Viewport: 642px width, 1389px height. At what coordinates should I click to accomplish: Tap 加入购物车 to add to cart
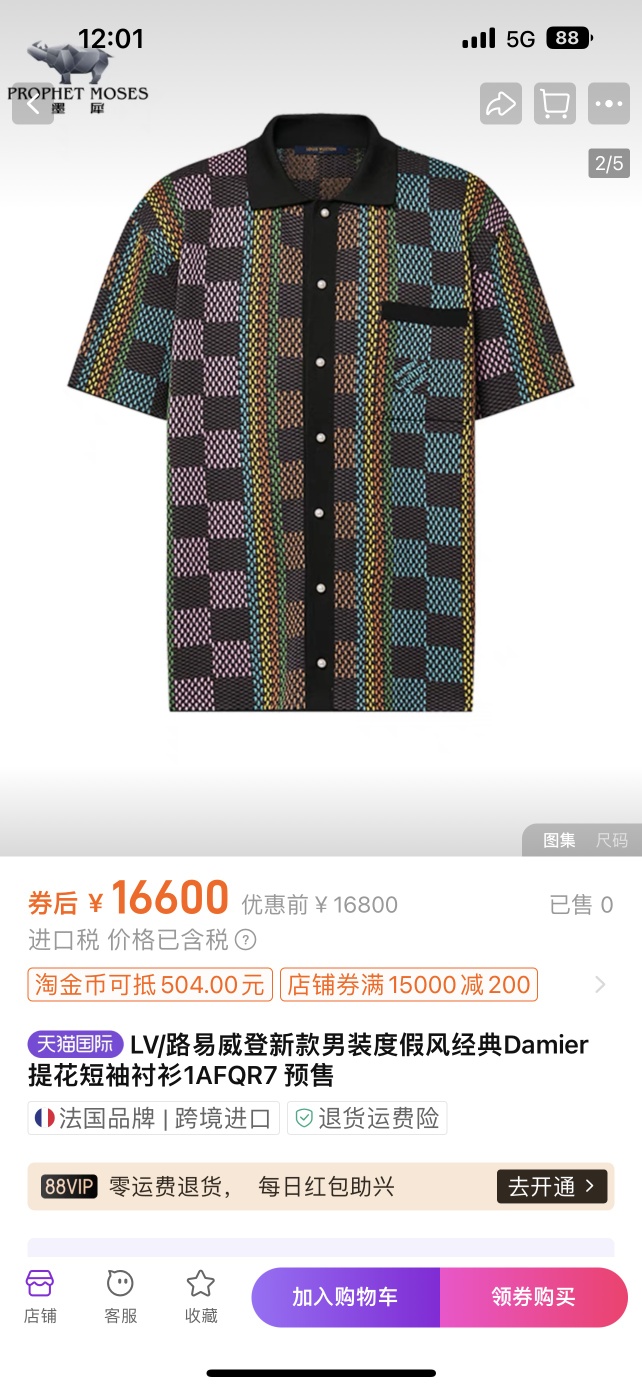pyautogui.click(x=345, y=1297)
